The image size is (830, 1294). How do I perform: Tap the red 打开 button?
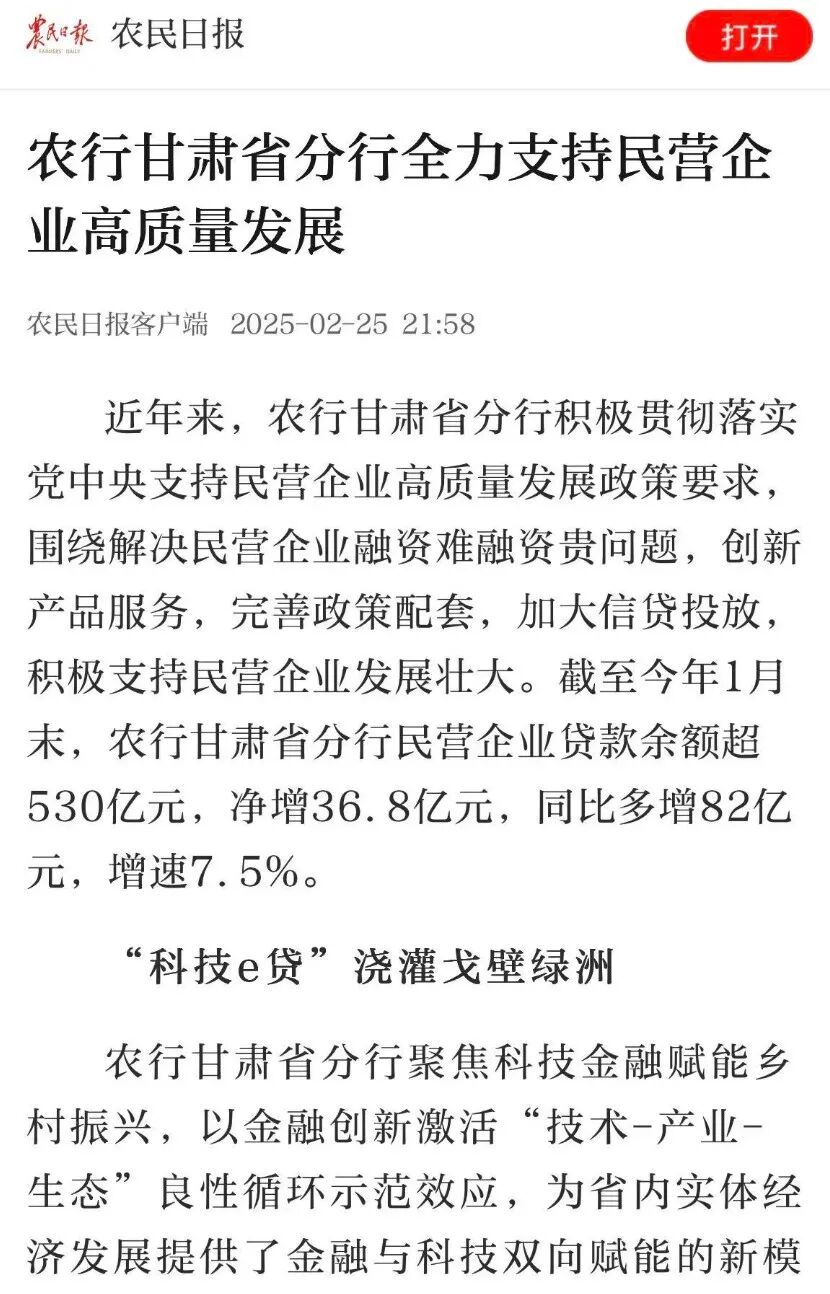(748, 37)
